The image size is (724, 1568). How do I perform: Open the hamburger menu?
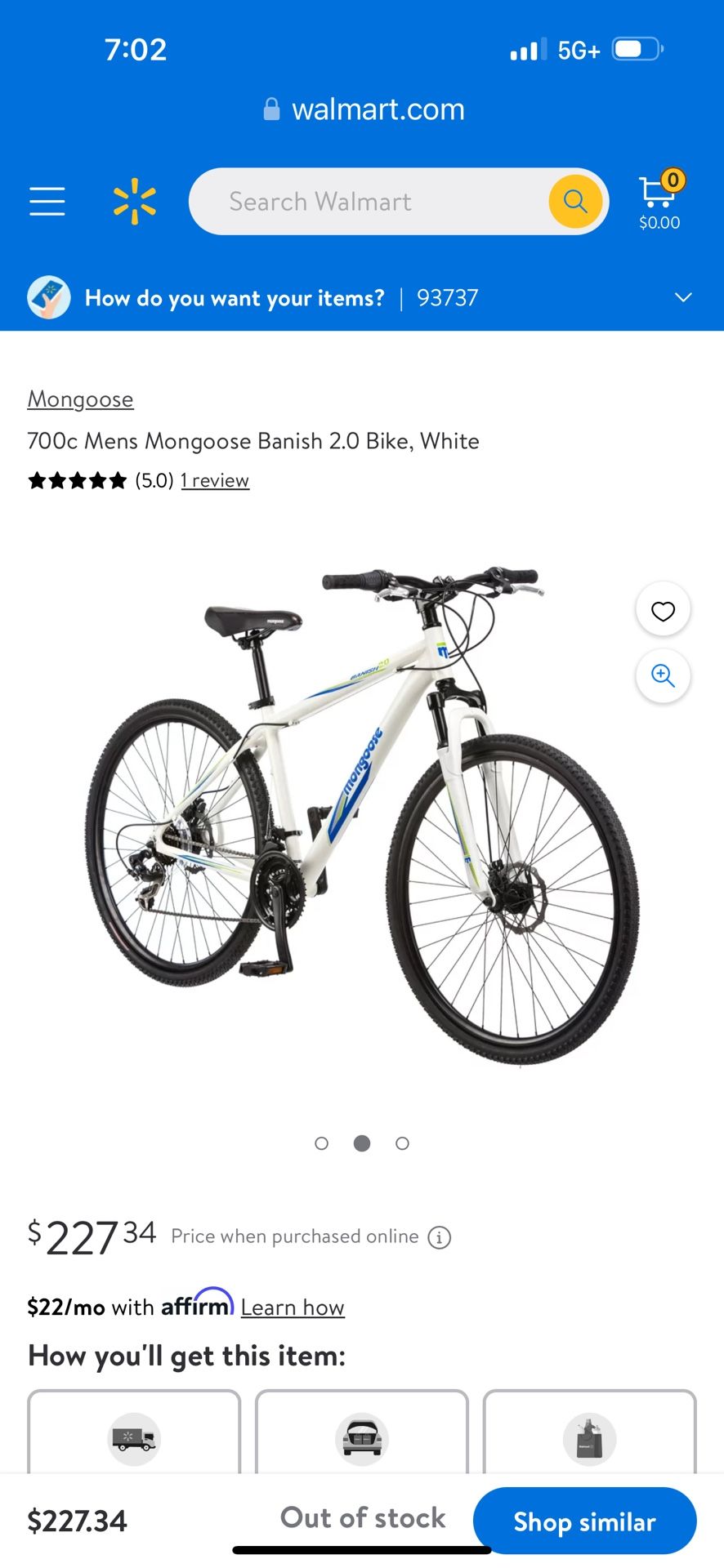47,201
